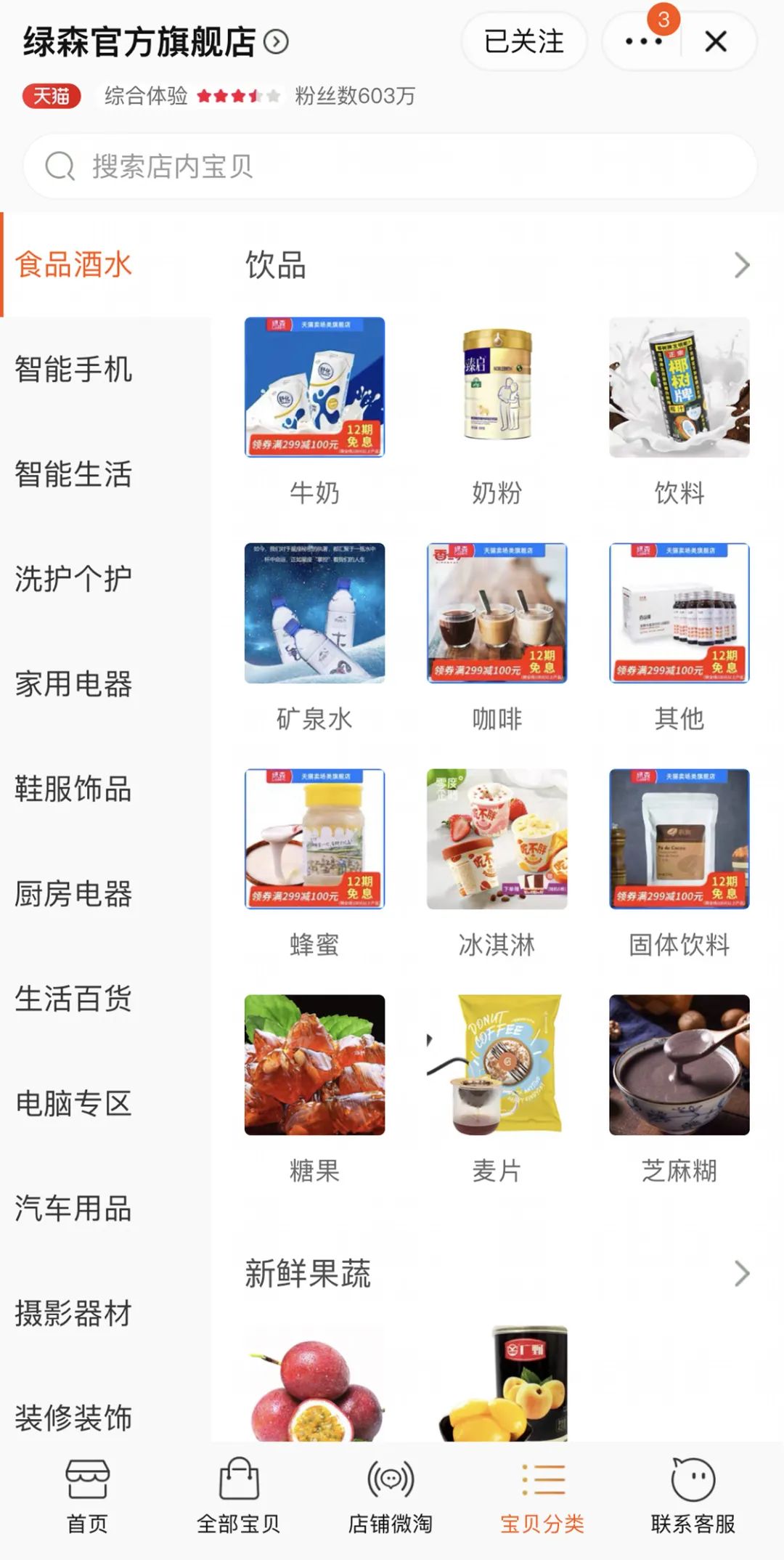Tap the 已关注 follow button
This screenshot has height=1560, width=784.
pos(523,42)
